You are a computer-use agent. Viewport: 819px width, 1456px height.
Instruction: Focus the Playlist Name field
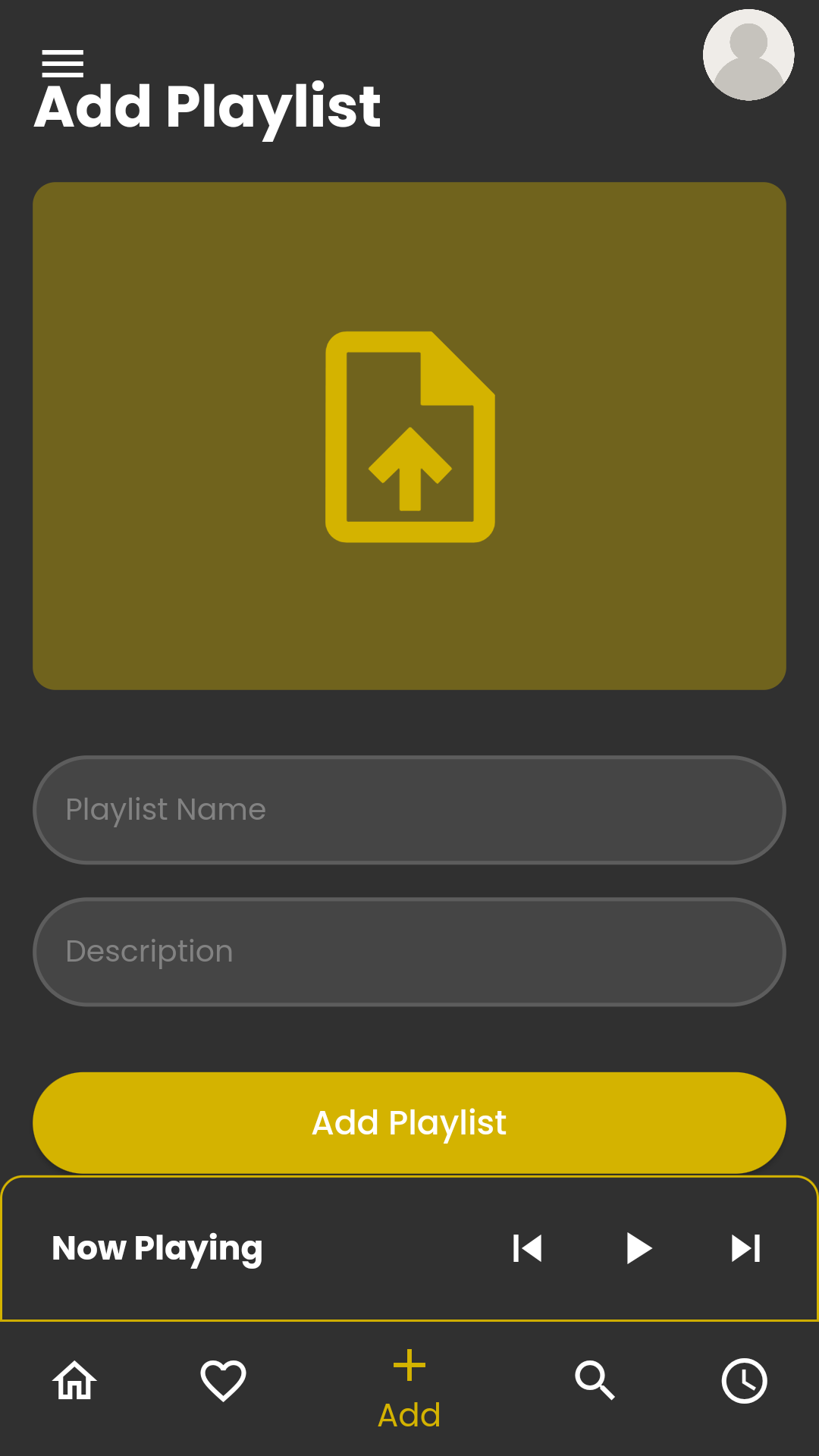[x=409, y=810]
